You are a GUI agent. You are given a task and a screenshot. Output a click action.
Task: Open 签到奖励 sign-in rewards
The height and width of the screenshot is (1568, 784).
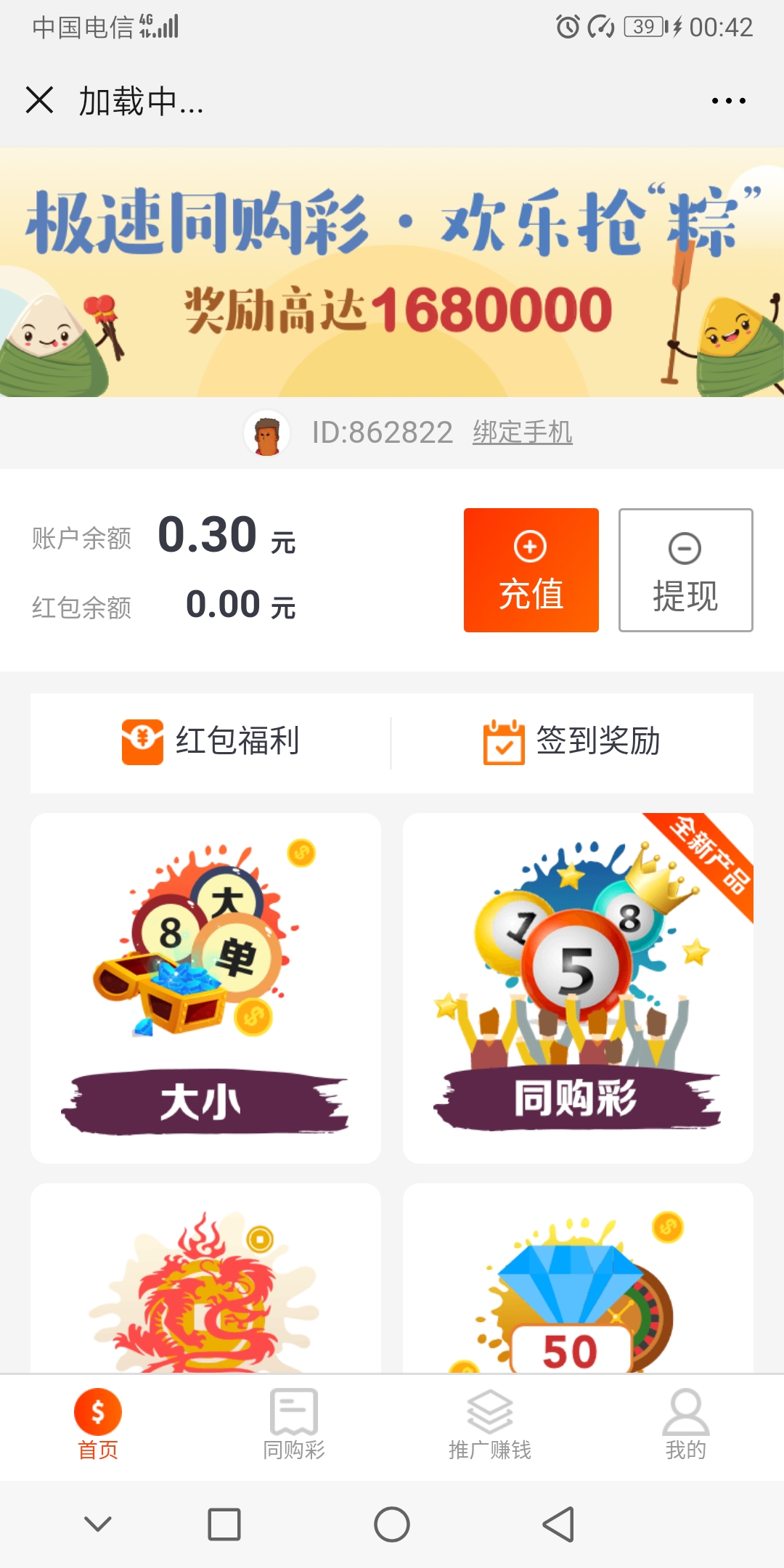[572, 742]
